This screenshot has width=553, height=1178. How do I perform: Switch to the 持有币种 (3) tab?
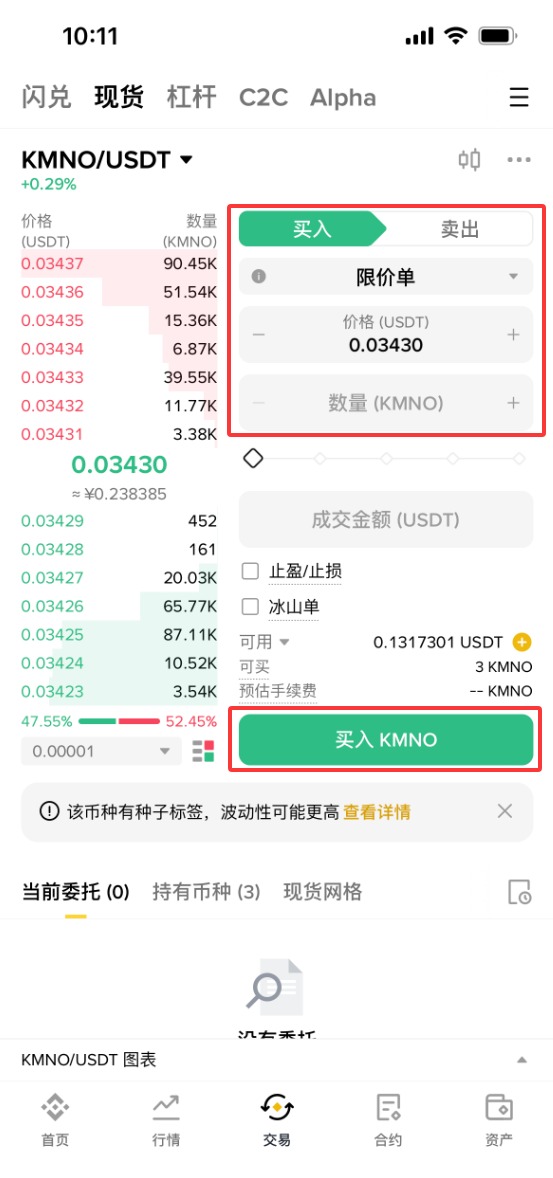[x=206, y=892]
